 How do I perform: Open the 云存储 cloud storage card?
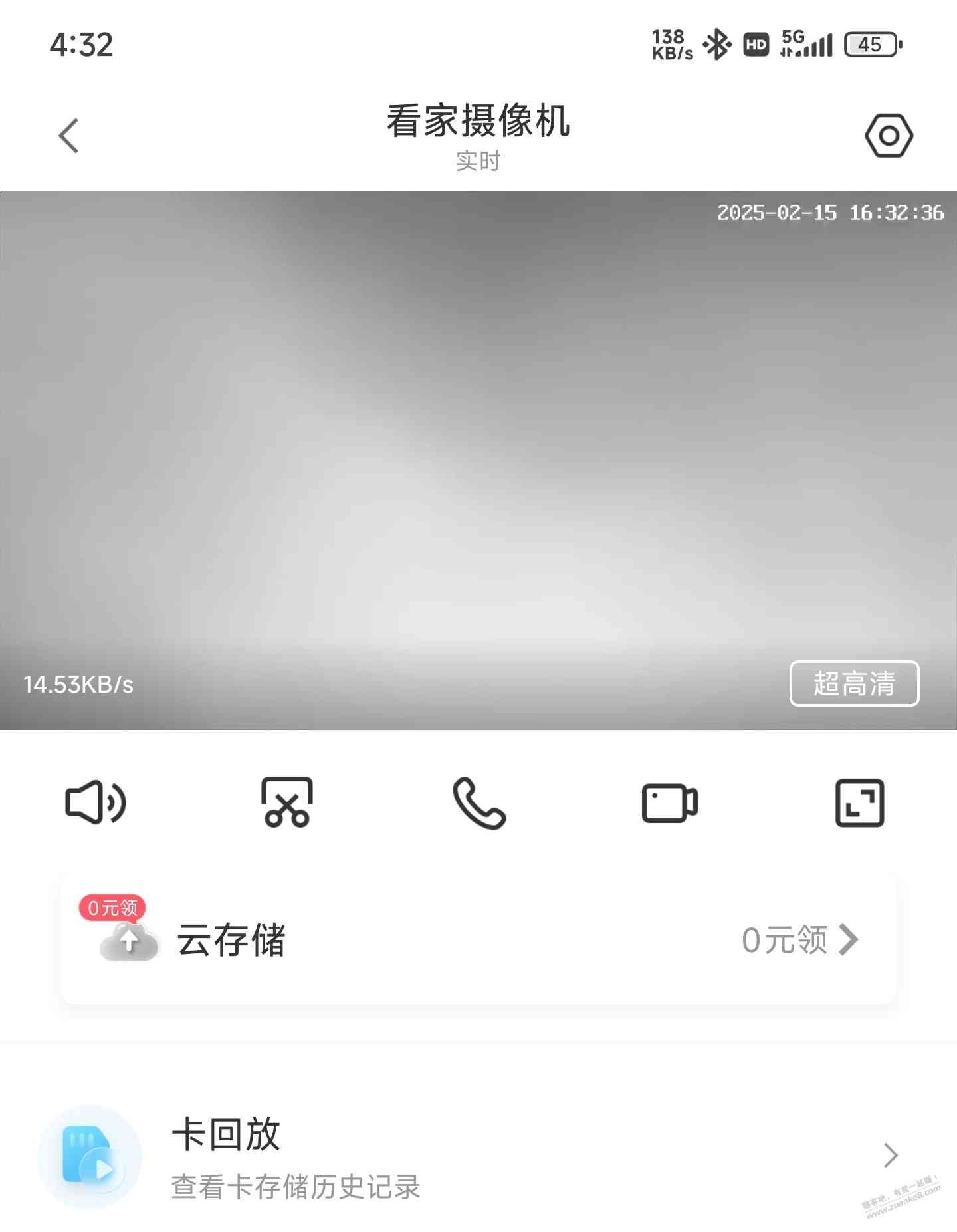pos(478,939)
